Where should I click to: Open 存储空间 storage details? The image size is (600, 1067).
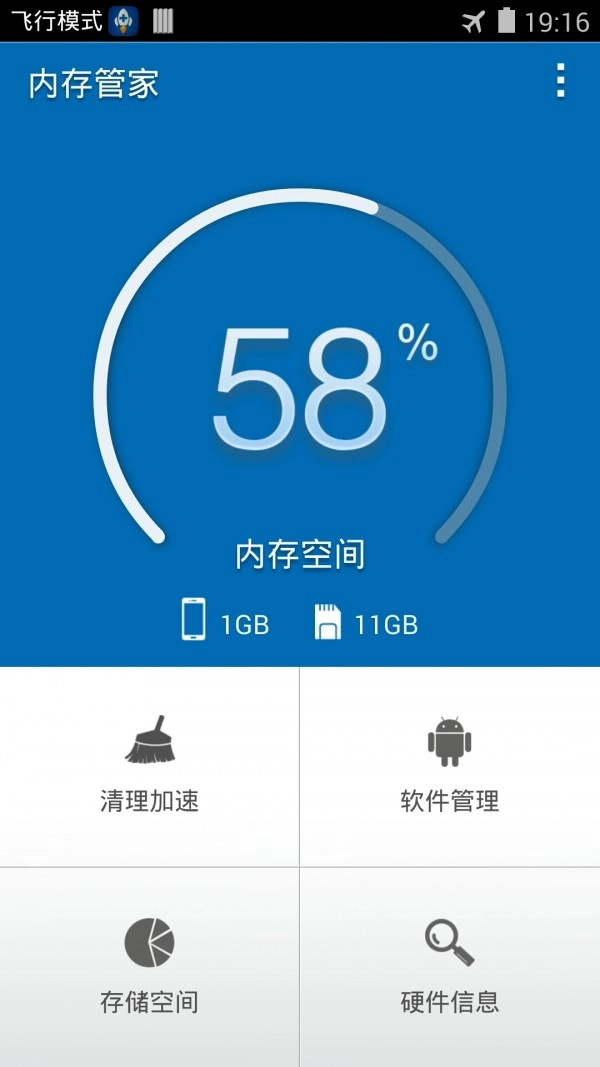150,966
